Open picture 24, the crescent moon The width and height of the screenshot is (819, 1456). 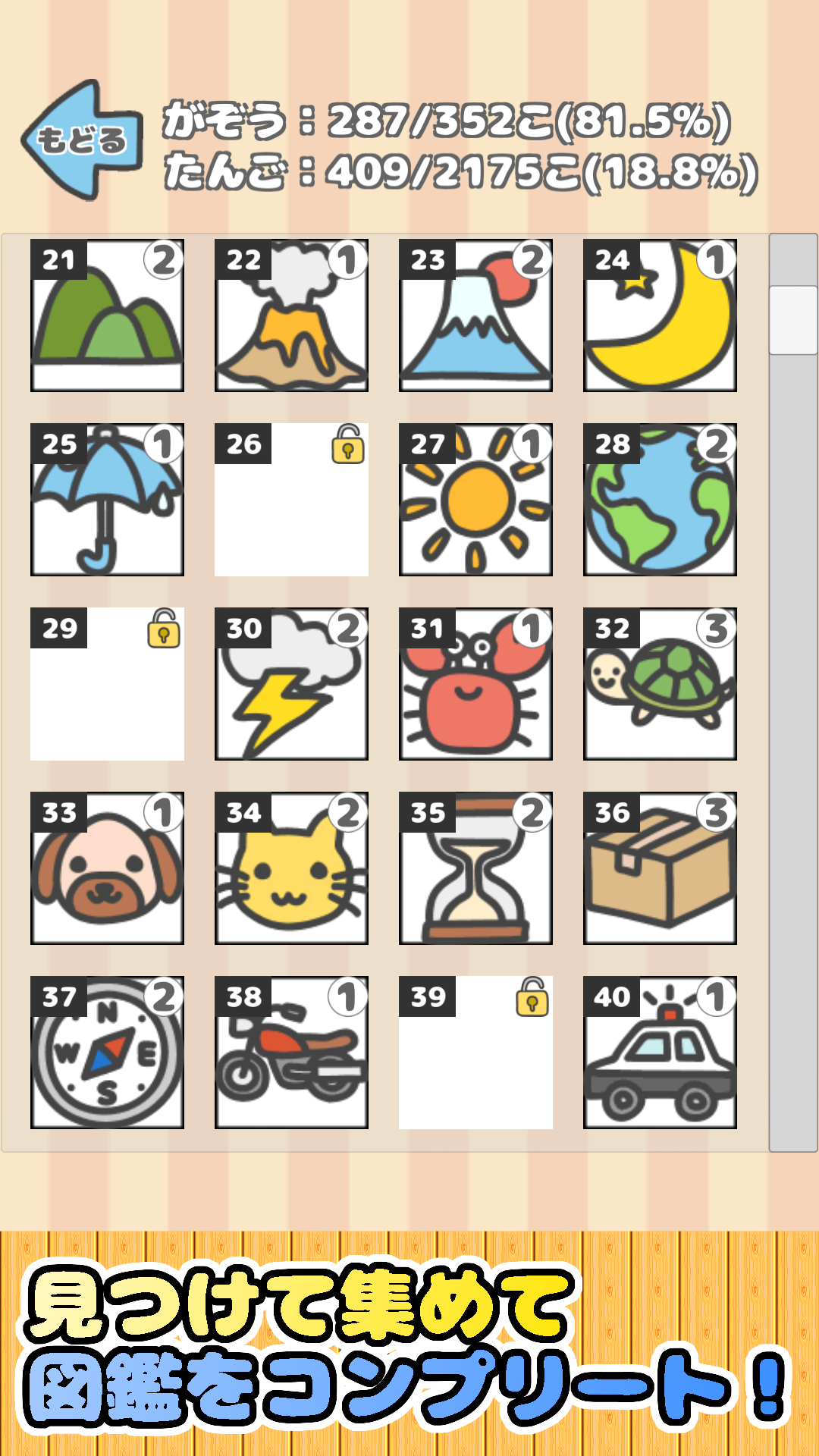coord(660,315)
